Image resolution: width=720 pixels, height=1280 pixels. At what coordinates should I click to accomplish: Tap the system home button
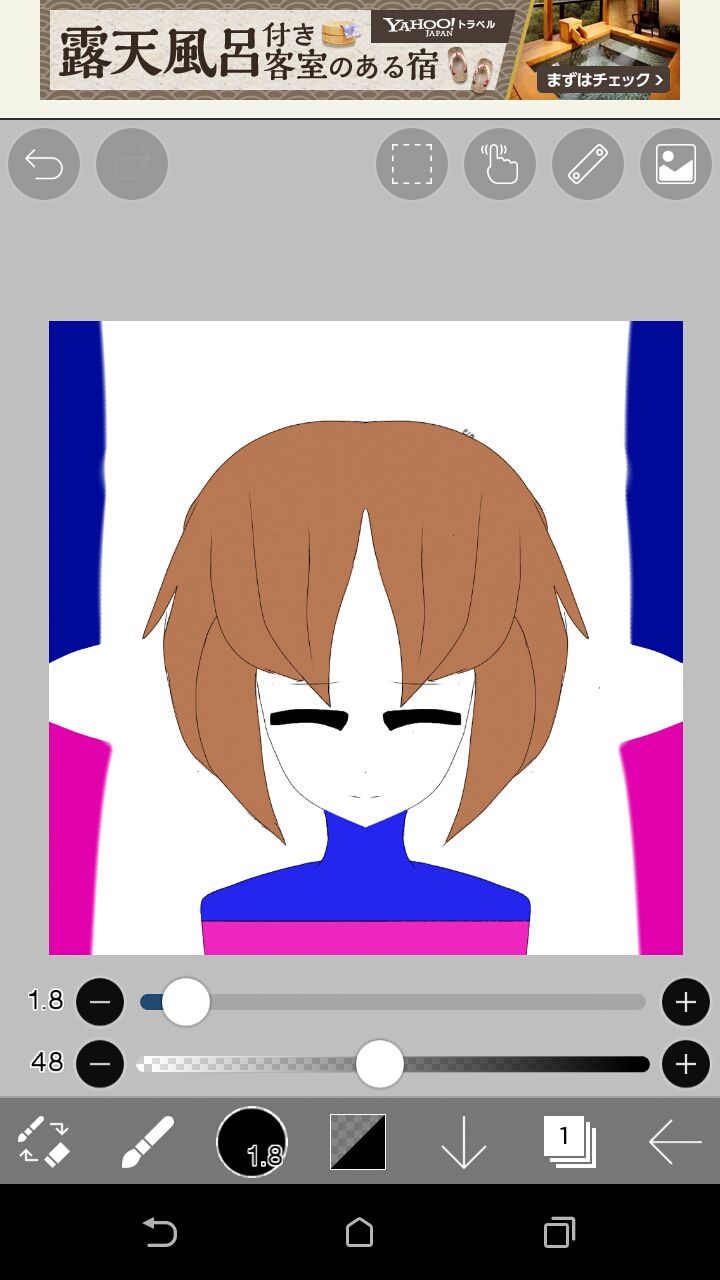click(360, 1232)
